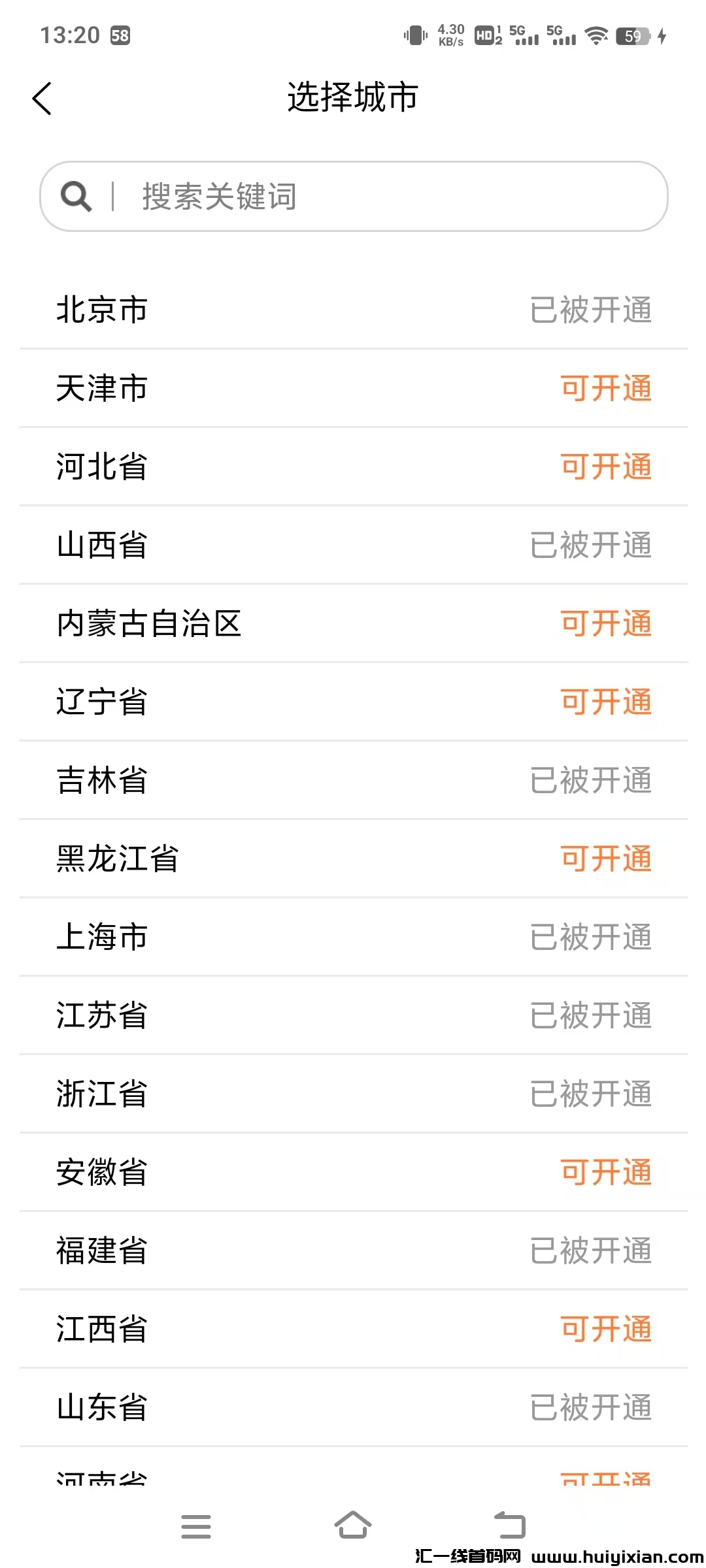This screenshot has height=1568, width=706.
Task: Pick 内蒙古自治区 from the list
Action: (353, 623)
